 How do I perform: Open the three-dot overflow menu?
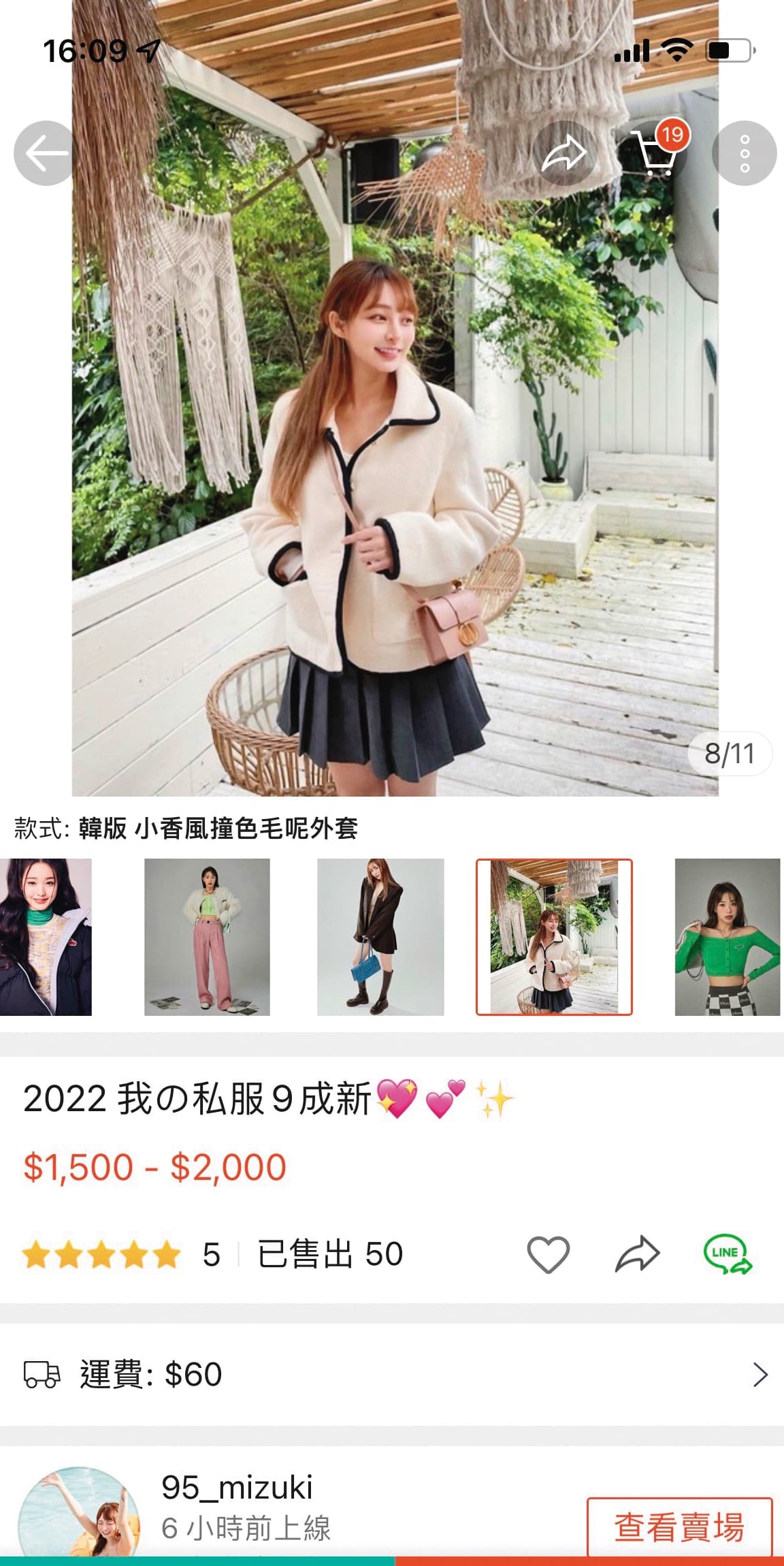pos(745,153)
